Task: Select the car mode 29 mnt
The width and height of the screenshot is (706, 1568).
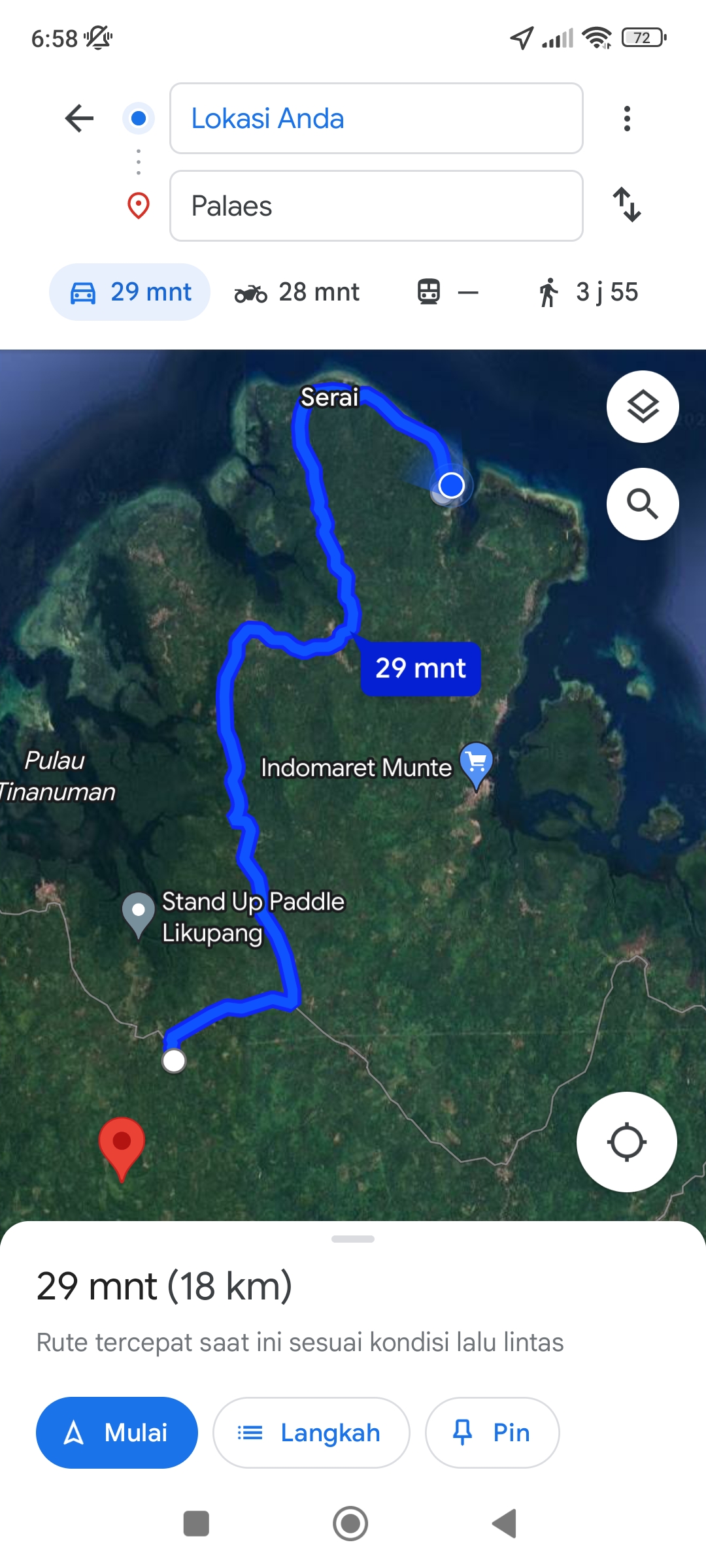Action: coord(129,292)
